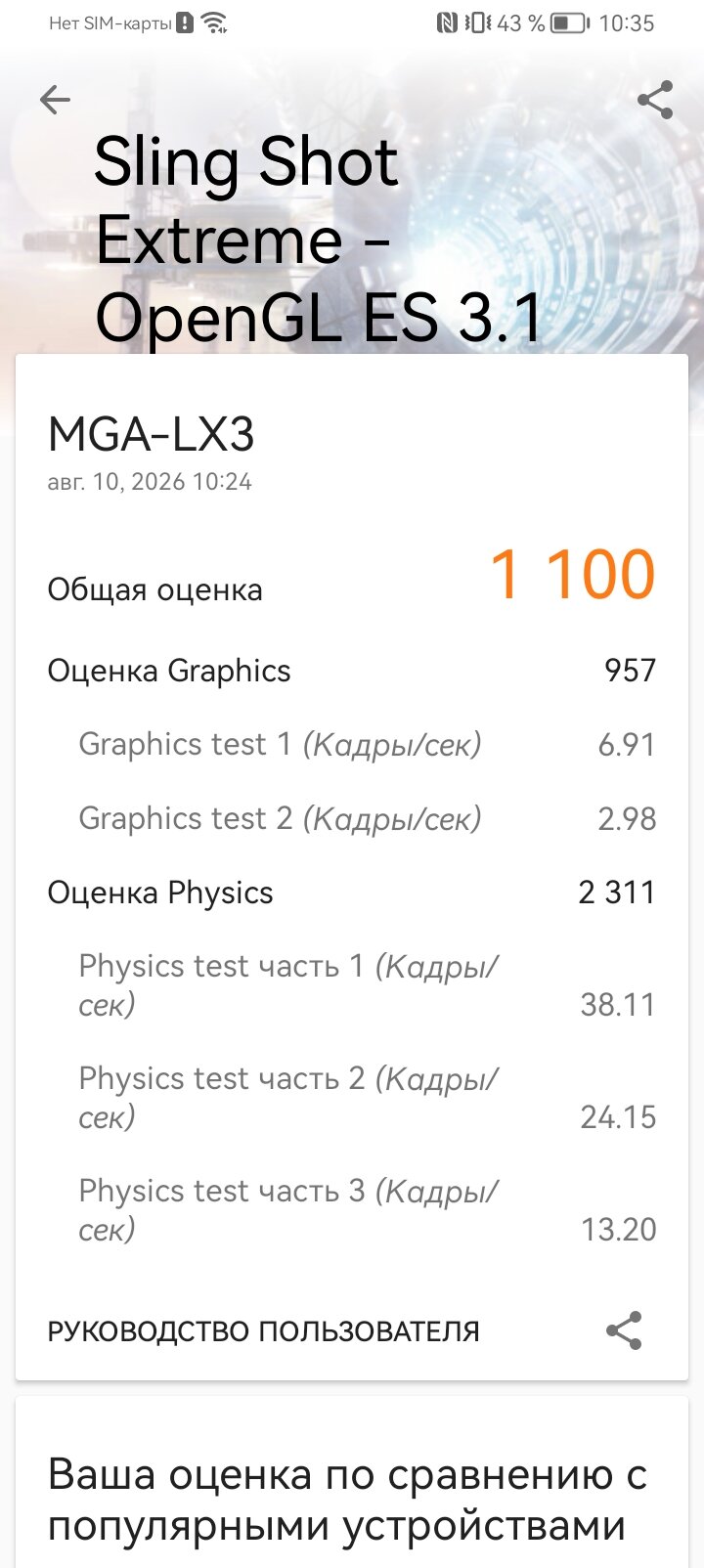
Task: Open РУКОВОДСТВО ПОЛЬЗОВАТЕЛЯ link
Action: coord(264,1331)
